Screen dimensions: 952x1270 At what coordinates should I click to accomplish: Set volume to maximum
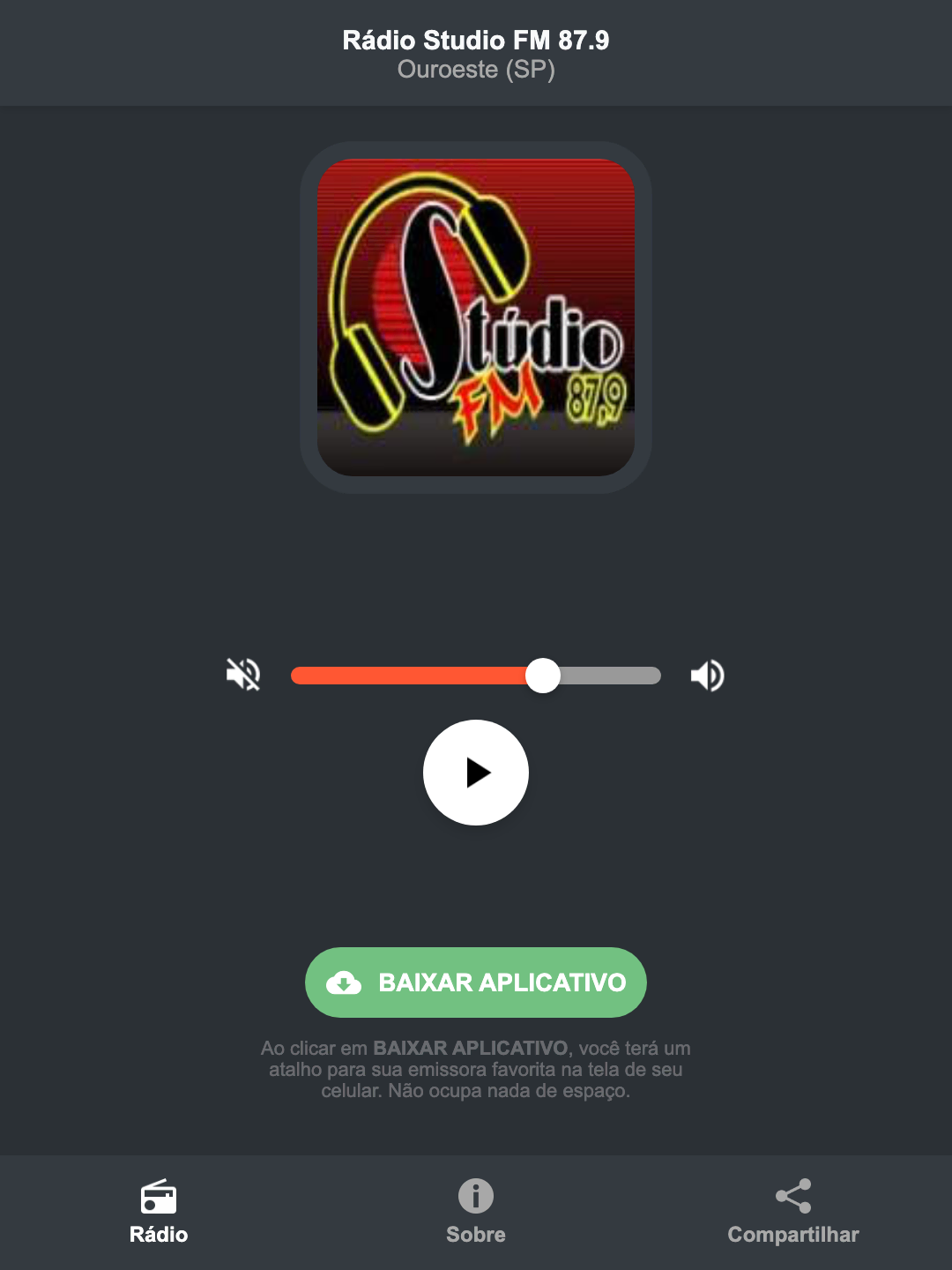pos(706,675)
